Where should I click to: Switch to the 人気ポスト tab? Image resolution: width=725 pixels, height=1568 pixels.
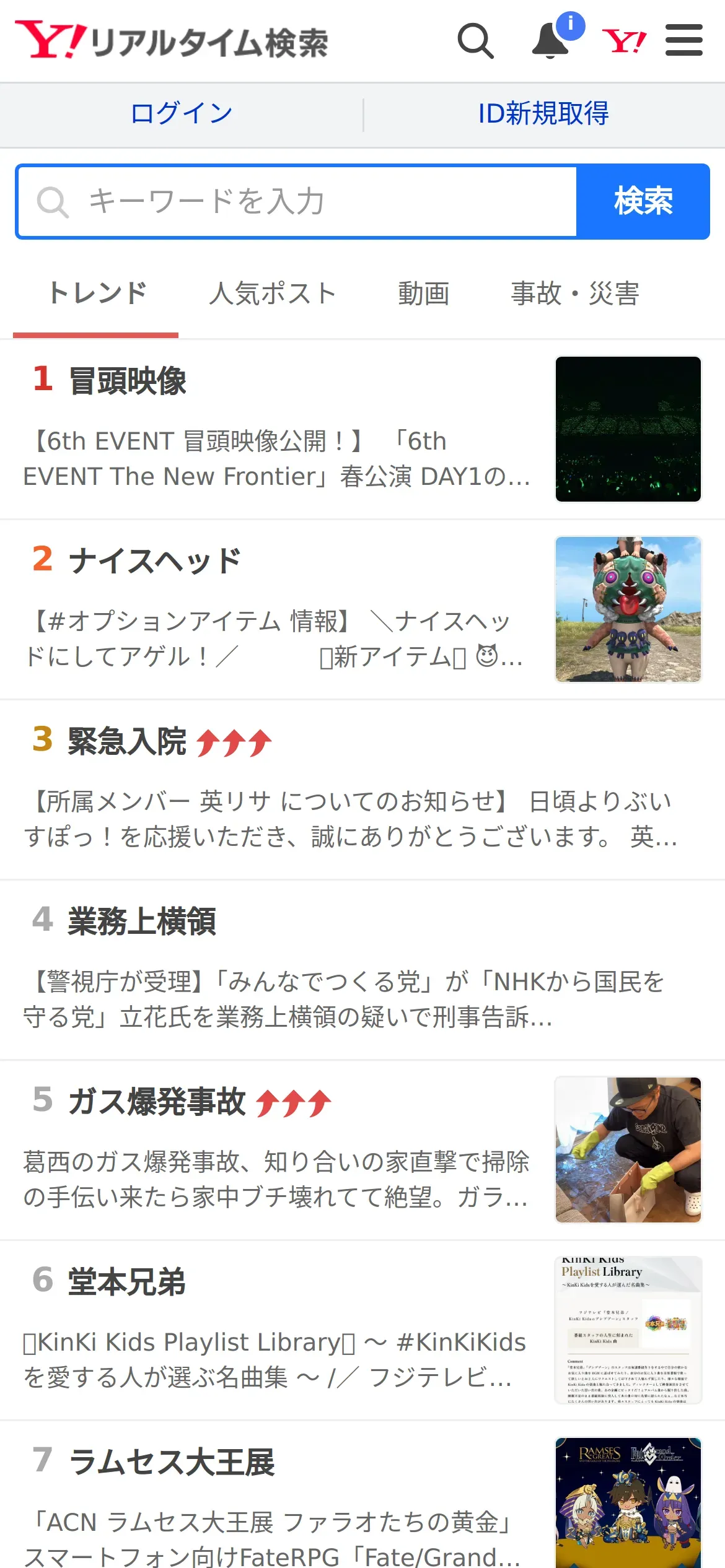click(x=273, y=294)
